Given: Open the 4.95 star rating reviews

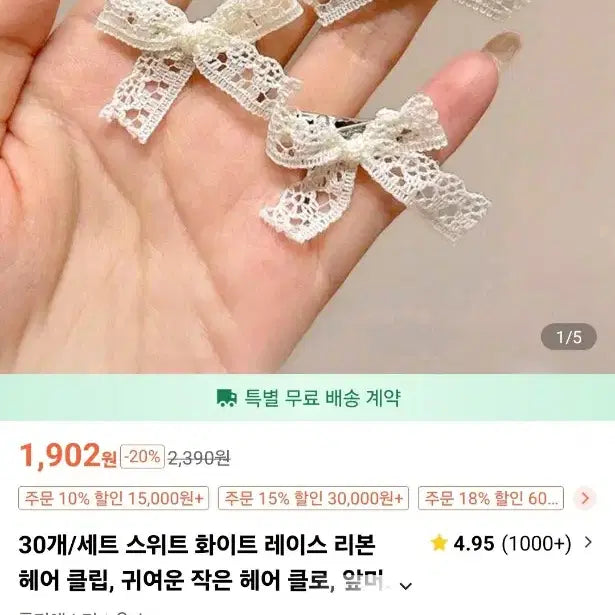Looking at the screenshot, I should (x=500, y=544).
